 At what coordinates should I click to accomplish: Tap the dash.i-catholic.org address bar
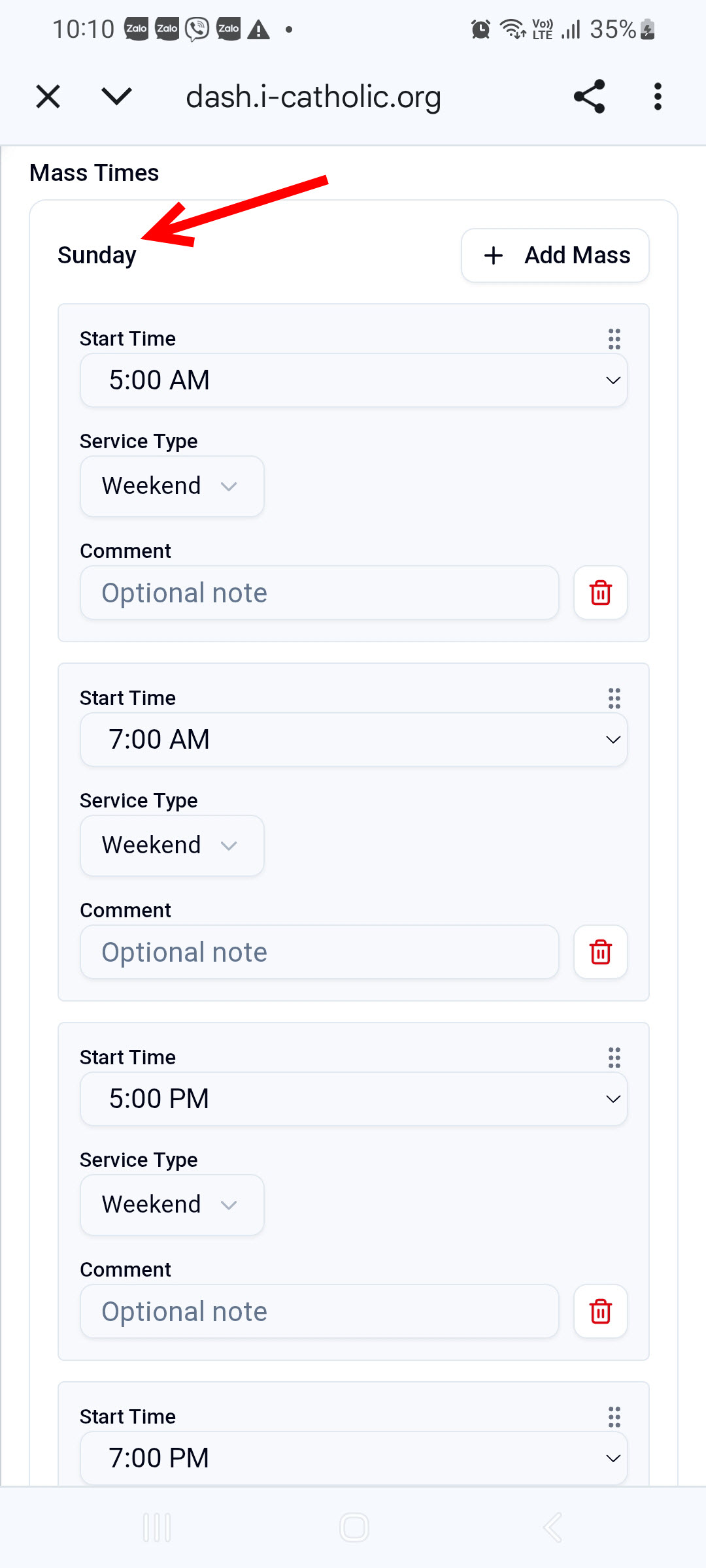click(314, 96)
